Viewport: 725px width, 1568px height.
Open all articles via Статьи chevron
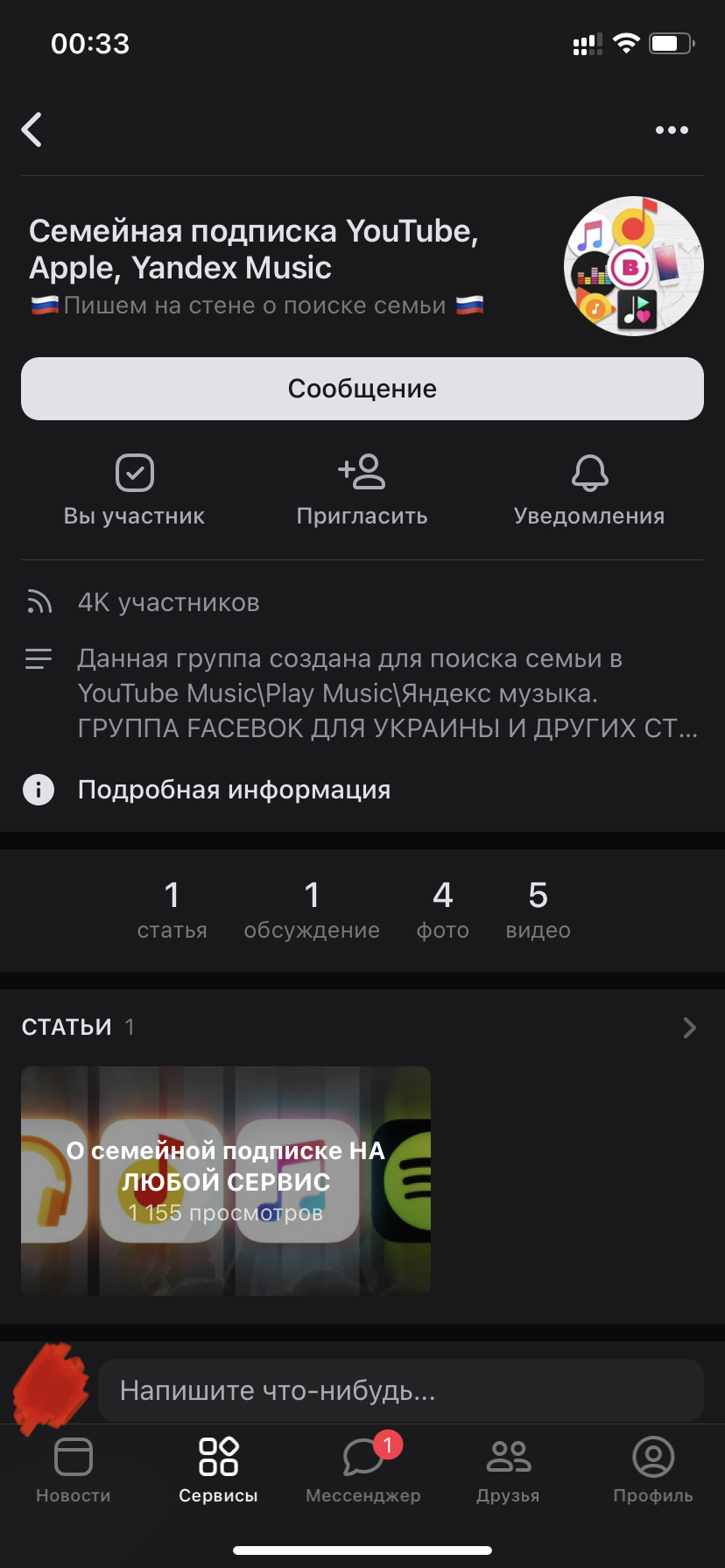[690, 1028]
